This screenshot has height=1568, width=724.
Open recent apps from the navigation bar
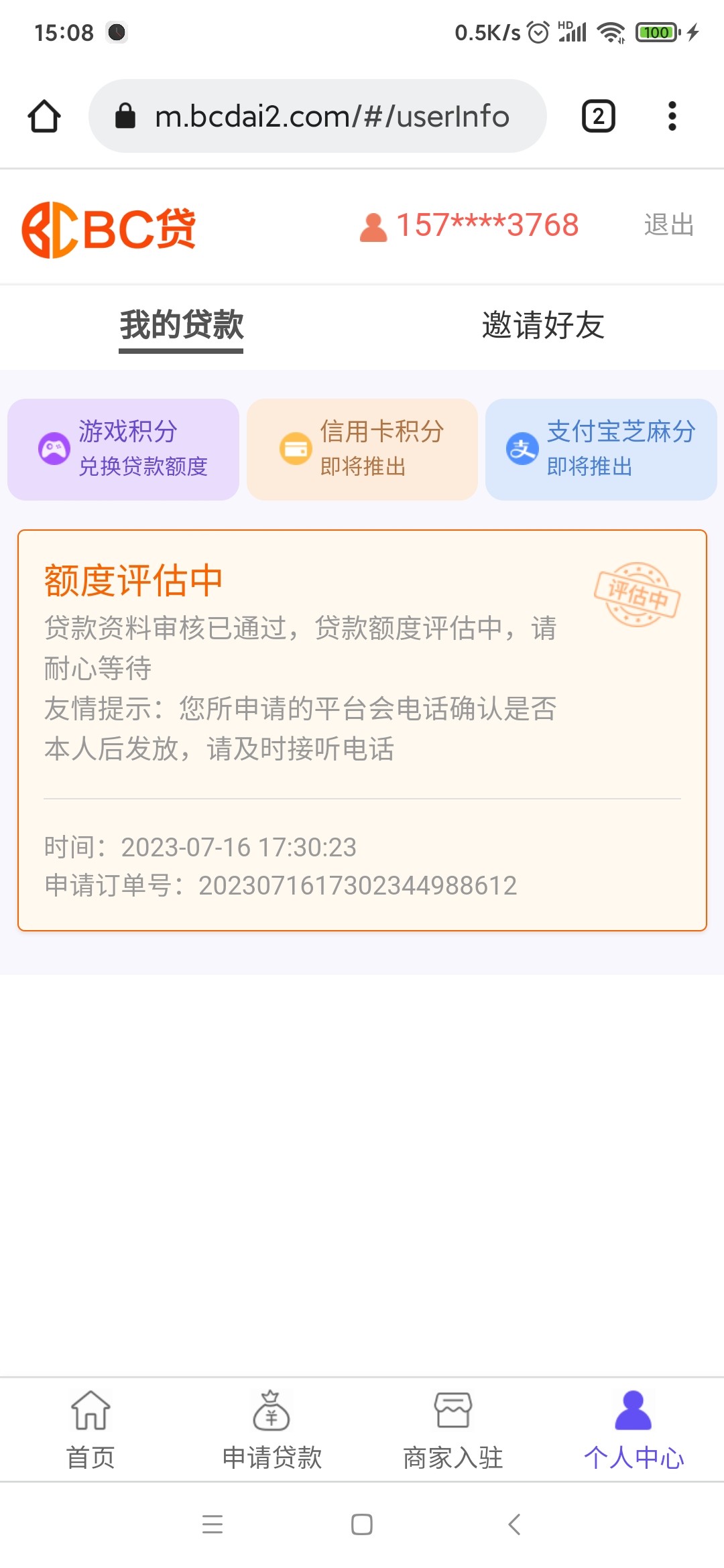click(213, 1524)
